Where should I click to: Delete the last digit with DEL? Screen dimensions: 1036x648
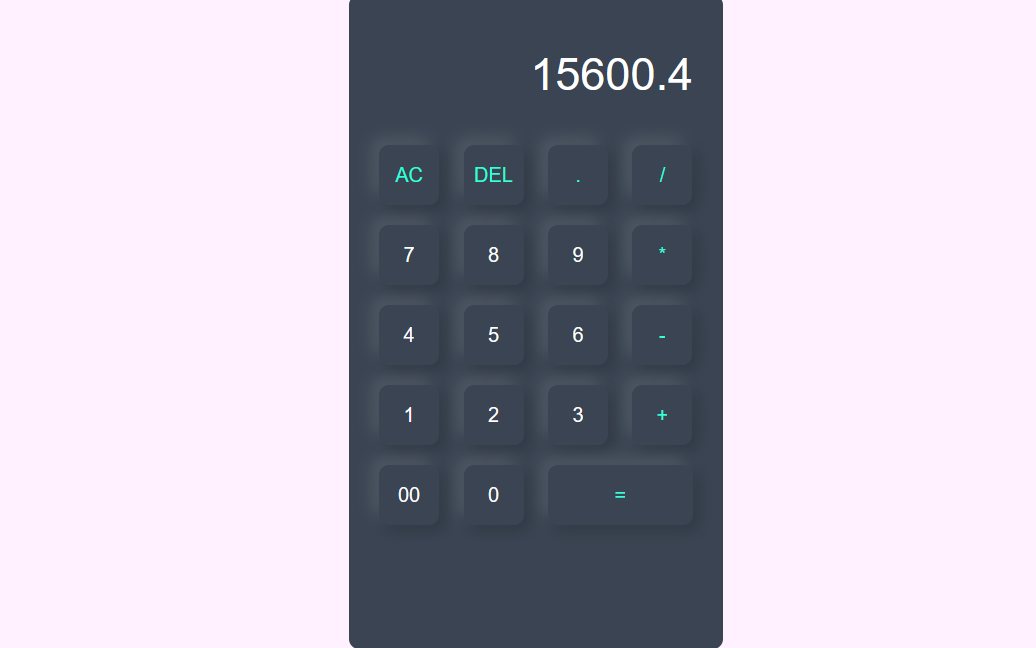(493, 175)
